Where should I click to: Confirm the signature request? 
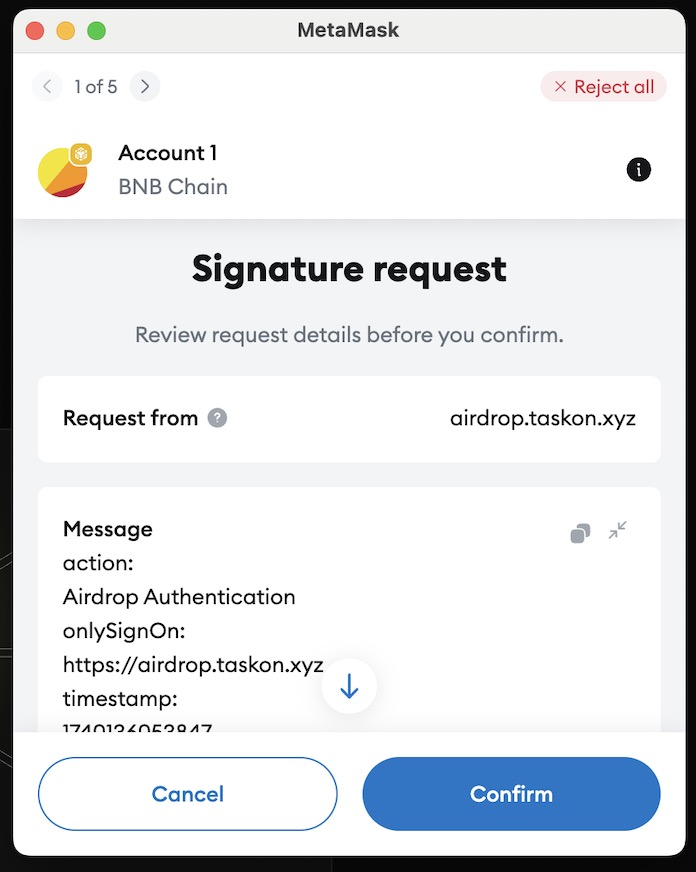(x=511, y=794)
